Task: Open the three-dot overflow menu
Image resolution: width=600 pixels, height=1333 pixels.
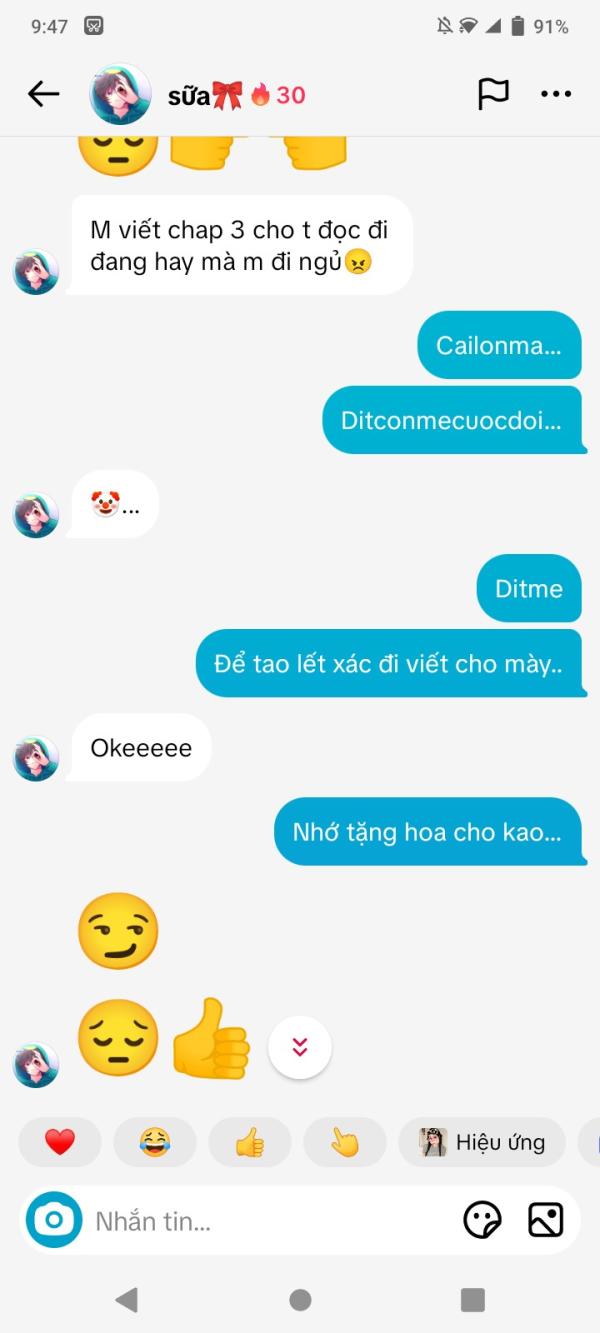Action: point(555,94)
